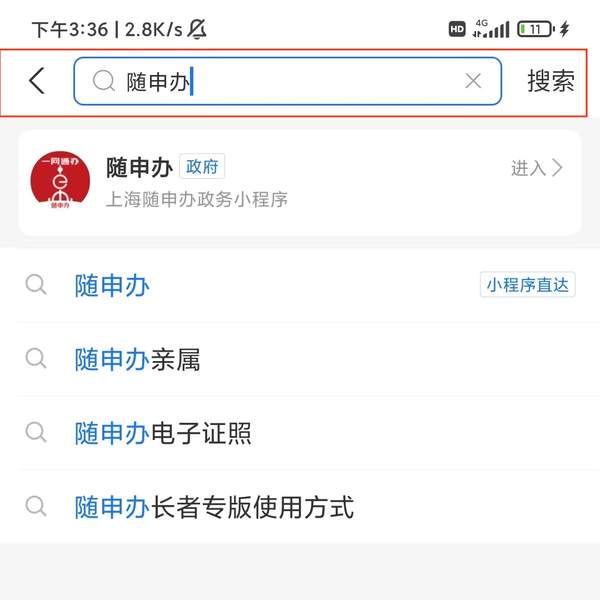
Task: Tap the 搜索 button
Action: pos(550,82)
